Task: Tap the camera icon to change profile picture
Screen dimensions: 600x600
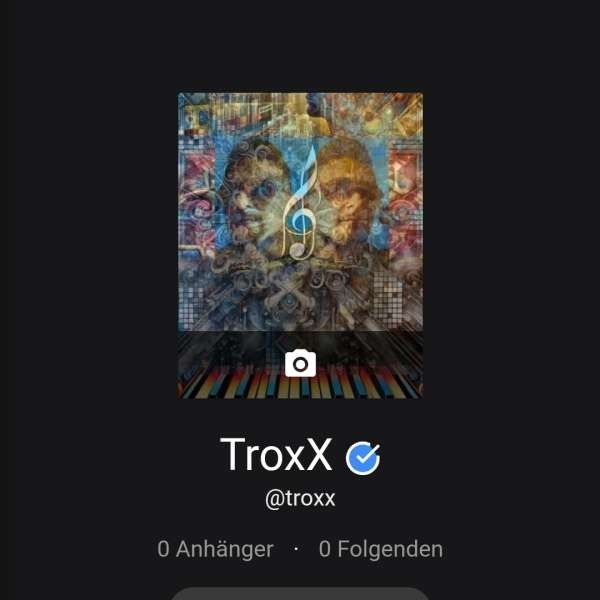Action: (300, 363)
